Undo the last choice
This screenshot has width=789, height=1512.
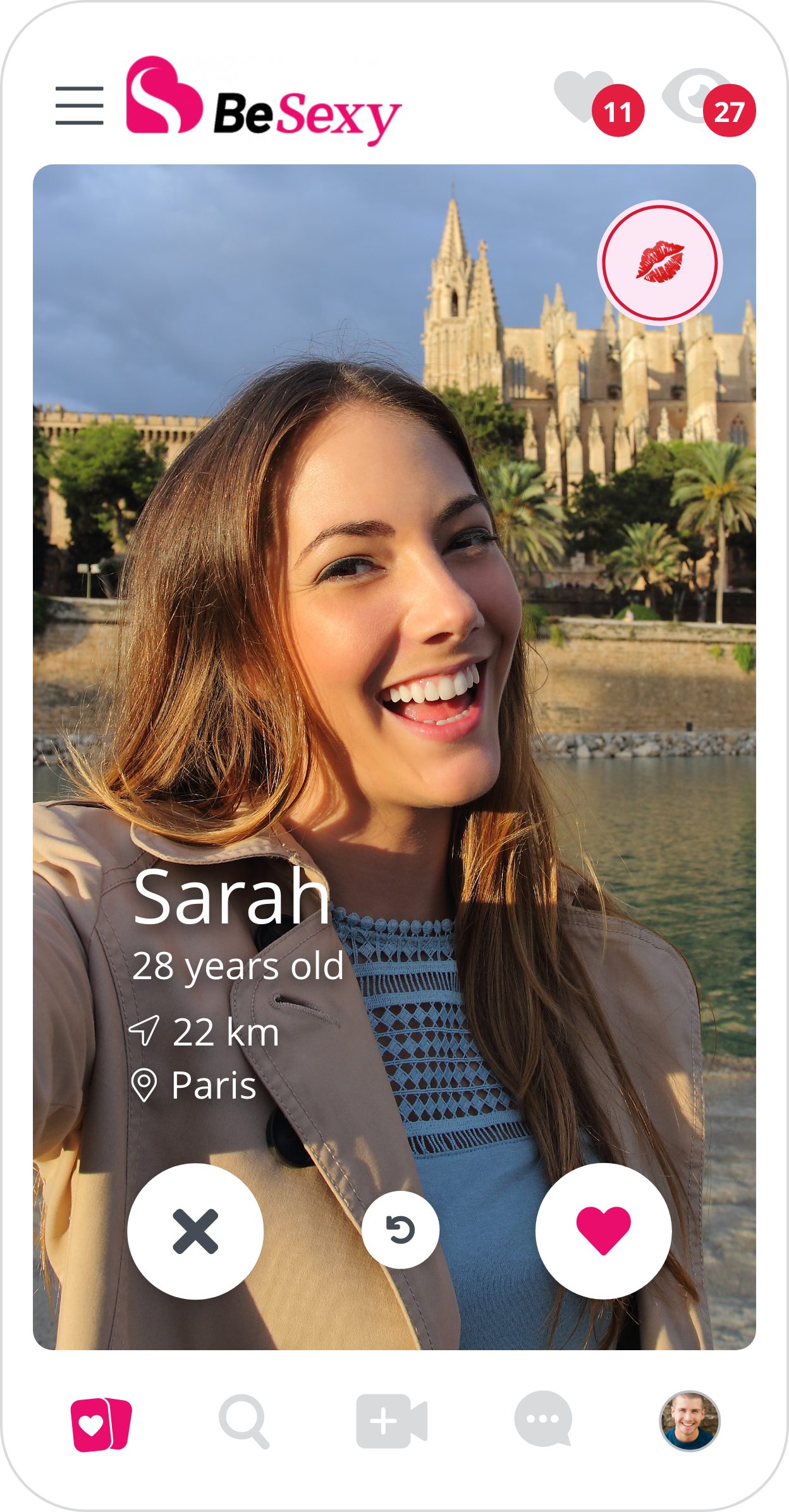click(400, 1230)
